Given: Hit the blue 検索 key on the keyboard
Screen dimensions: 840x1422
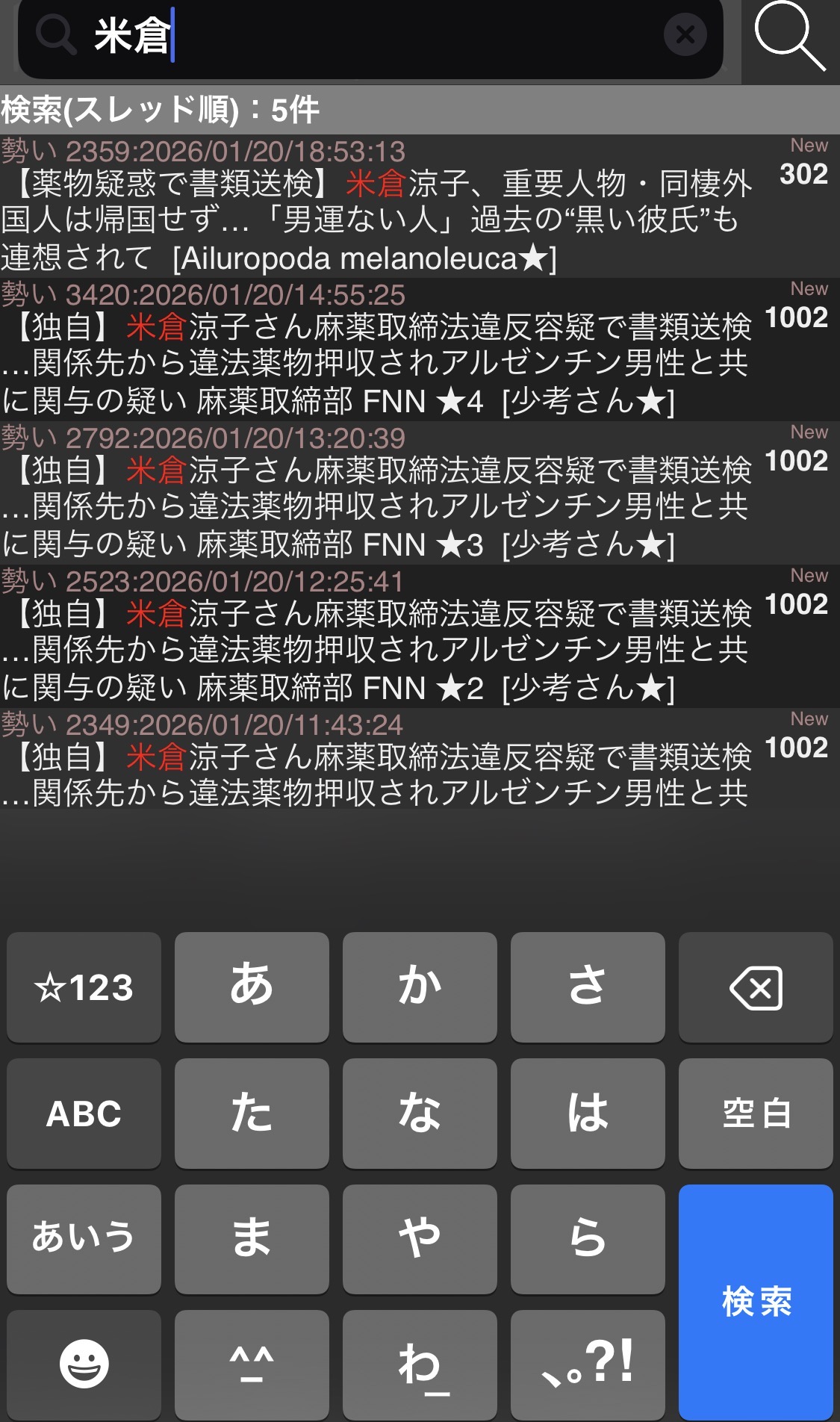Looking at the screenshot, I should (756, 1301).
